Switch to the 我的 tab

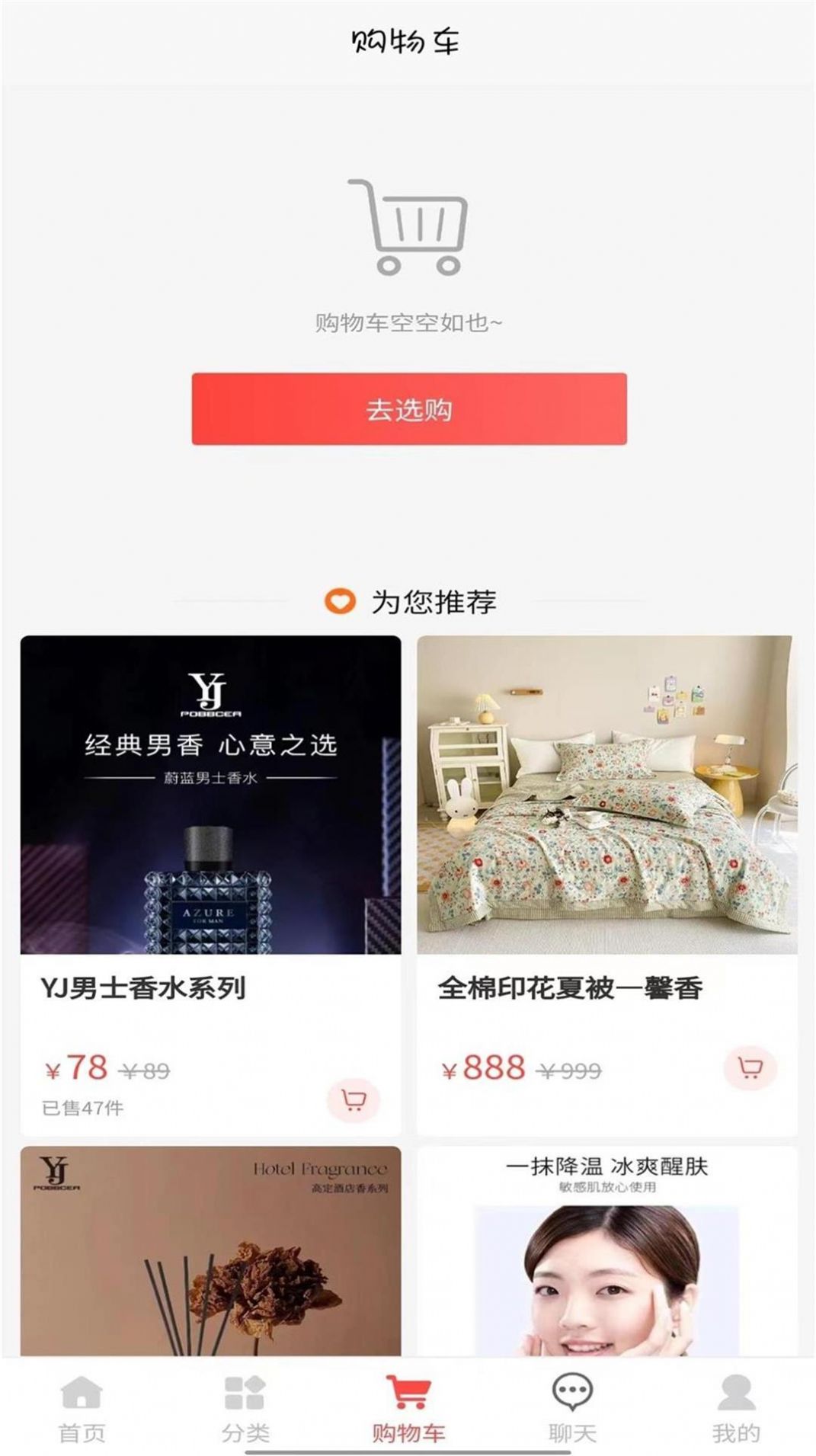736,1408
